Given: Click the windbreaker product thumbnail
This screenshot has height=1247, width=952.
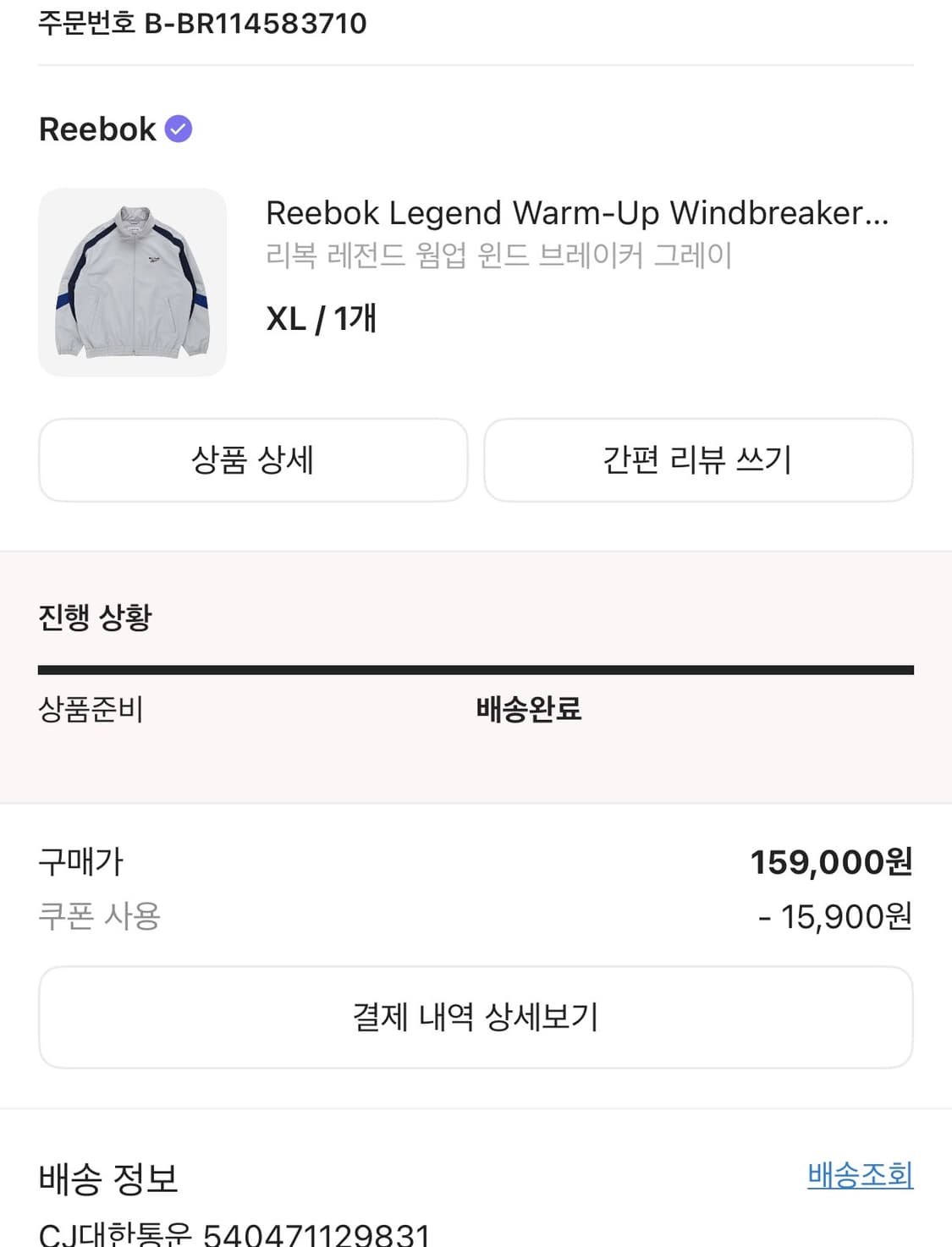Looking at the screenshot, I should 132,283.
